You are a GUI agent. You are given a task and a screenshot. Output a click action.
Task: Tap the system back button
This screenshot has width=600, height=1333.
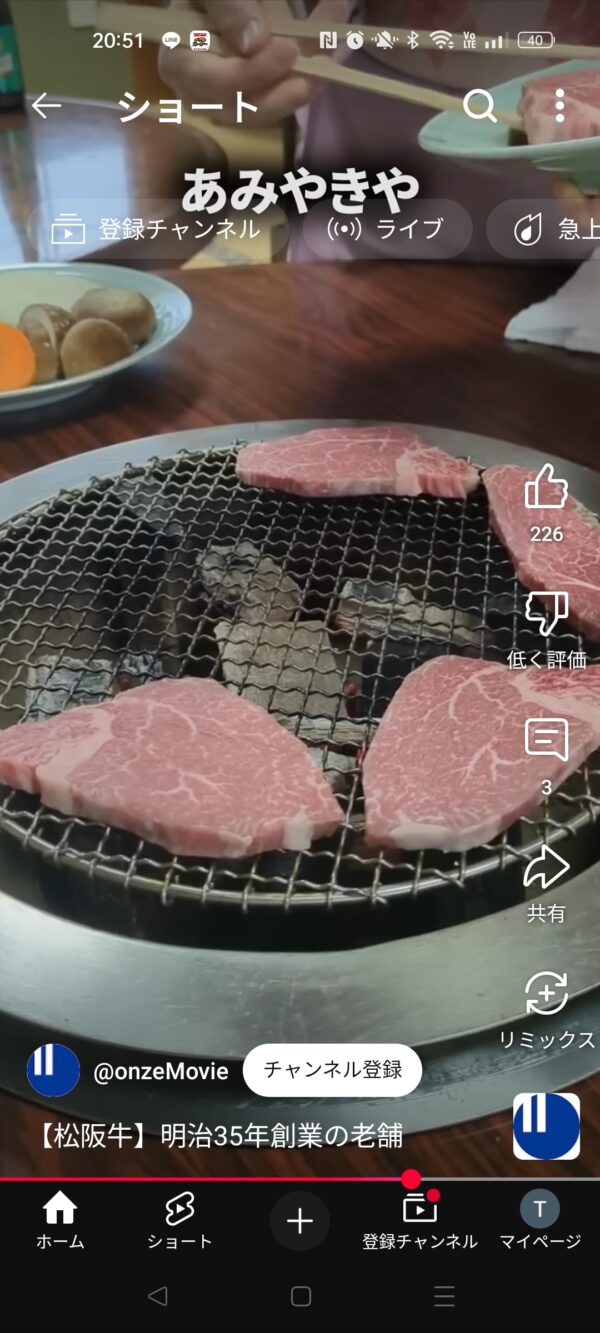pos(157,1296)
